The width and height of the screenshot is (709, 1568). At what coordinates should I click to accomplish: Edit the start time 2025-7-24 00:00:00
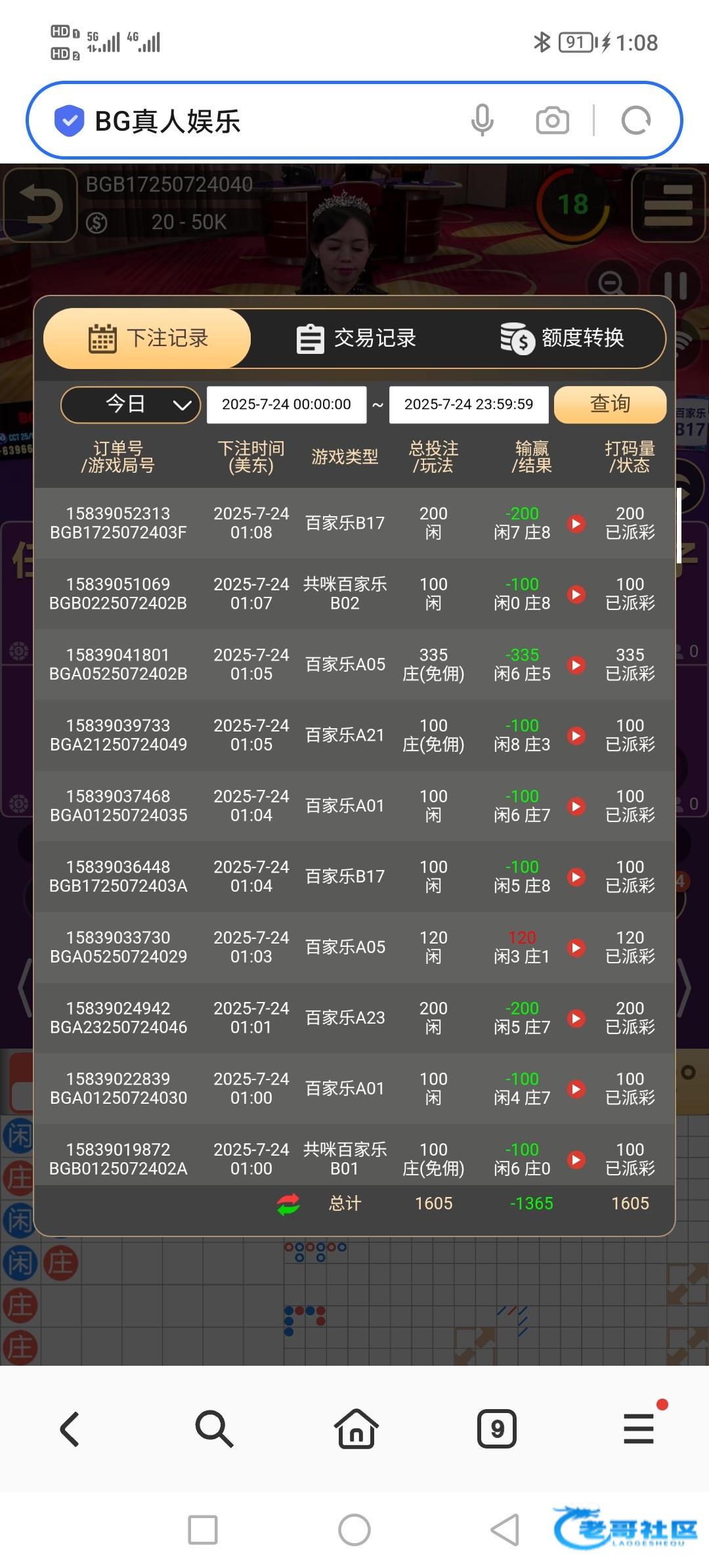pos(286,404)
